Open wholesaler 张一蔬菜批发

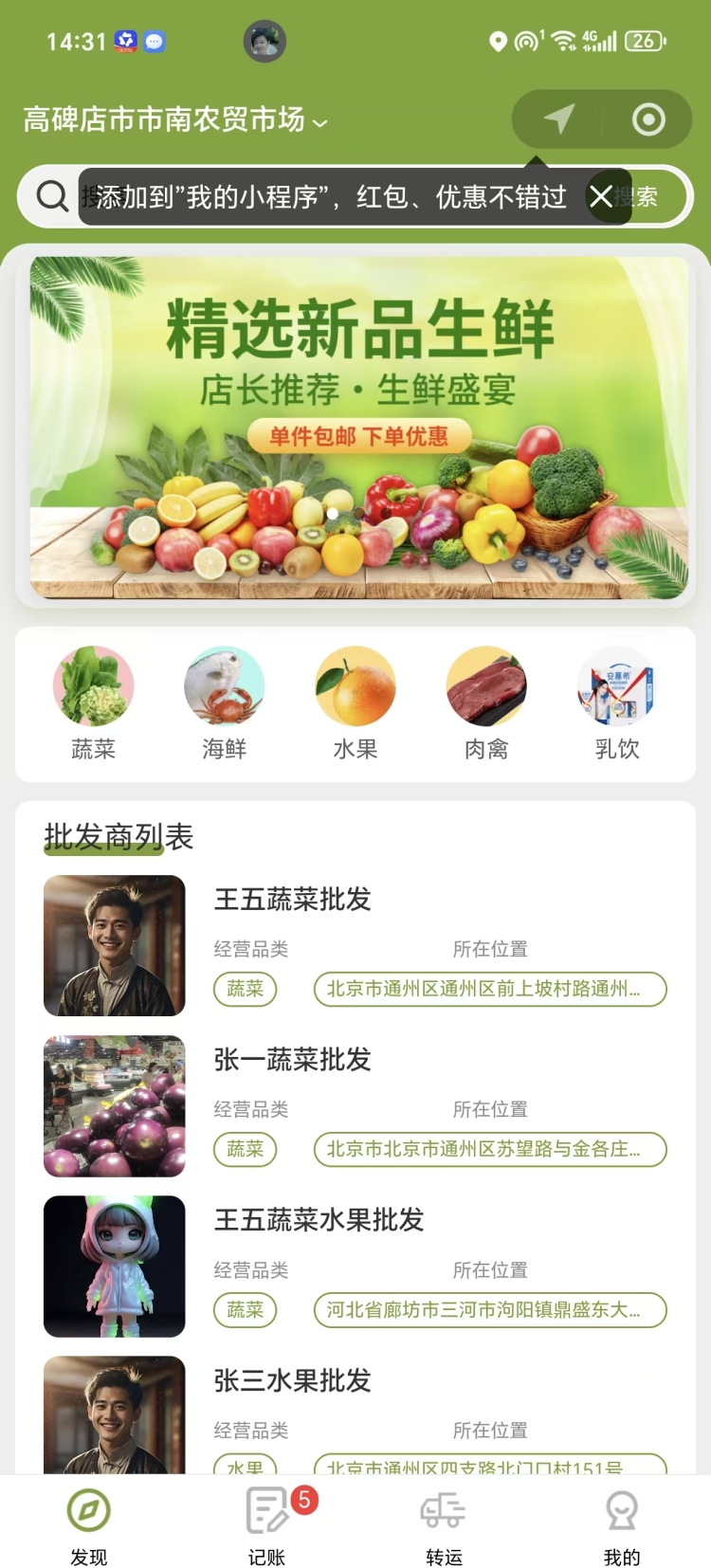pos(292,1059)
